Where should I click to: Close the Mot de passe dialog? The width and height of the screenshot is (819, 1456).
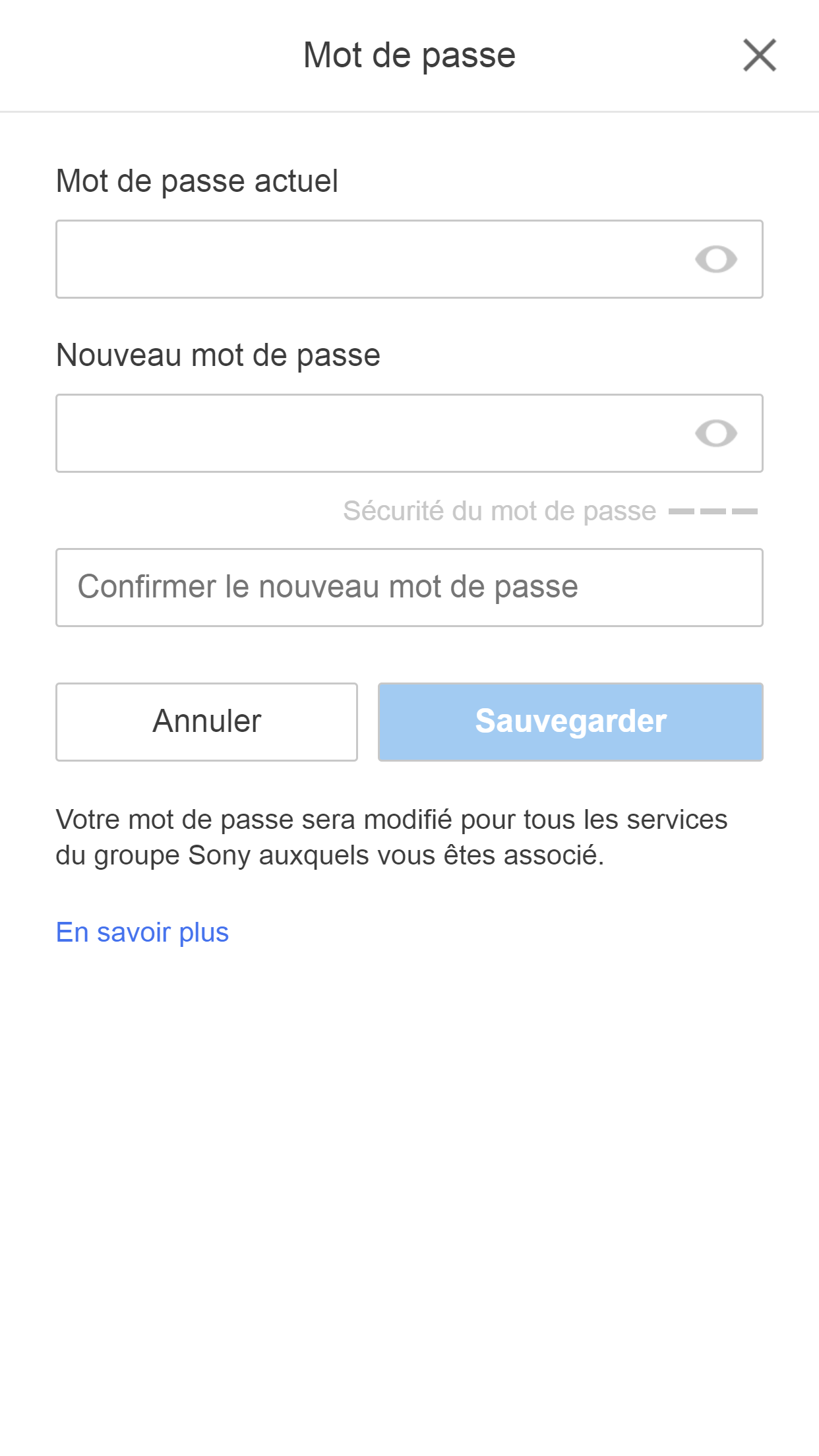tap(759, 55)
